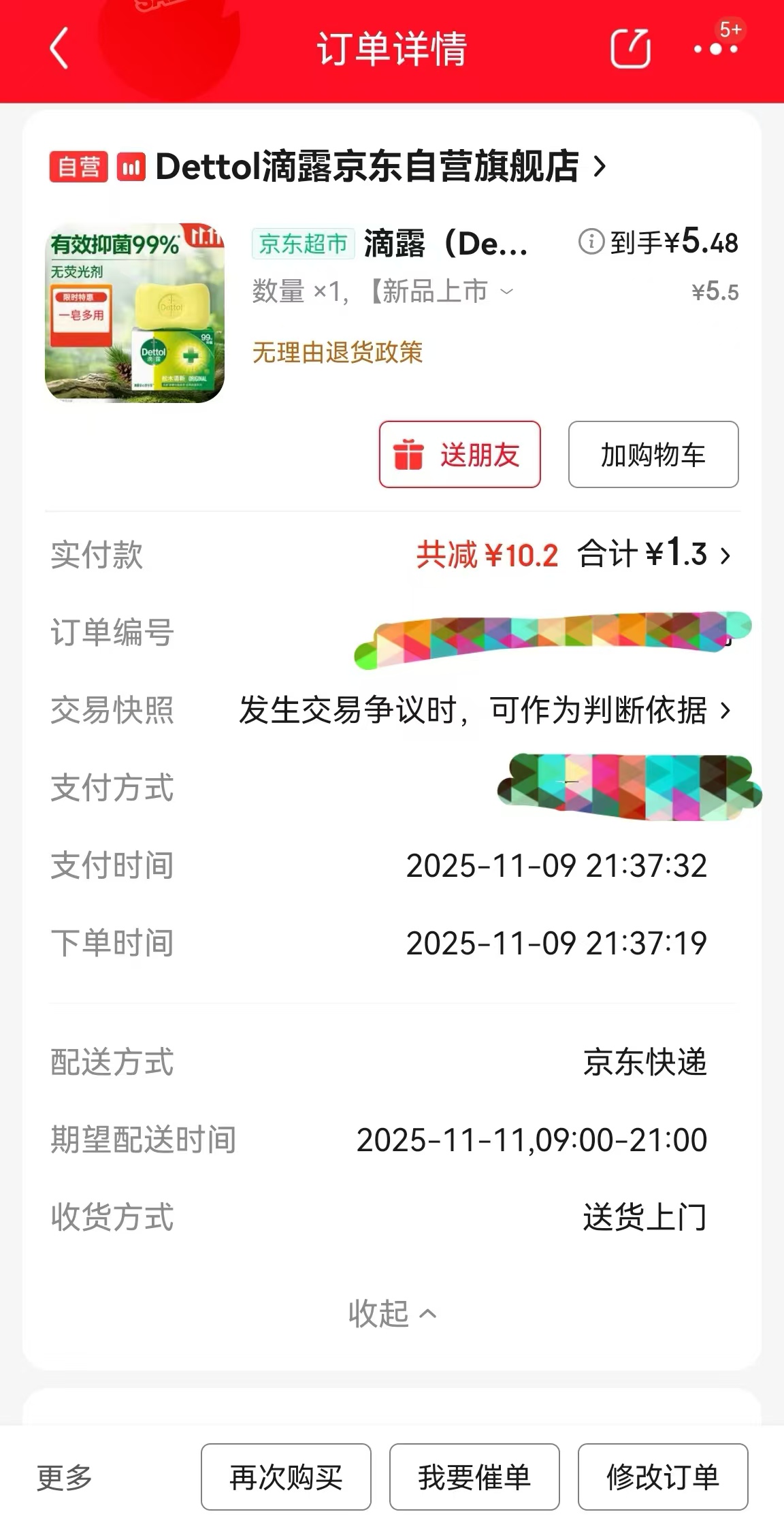The image size is (784, 1529).
Task: Expand the 新品上市 specification dropdown
Action: pos(506,291)
